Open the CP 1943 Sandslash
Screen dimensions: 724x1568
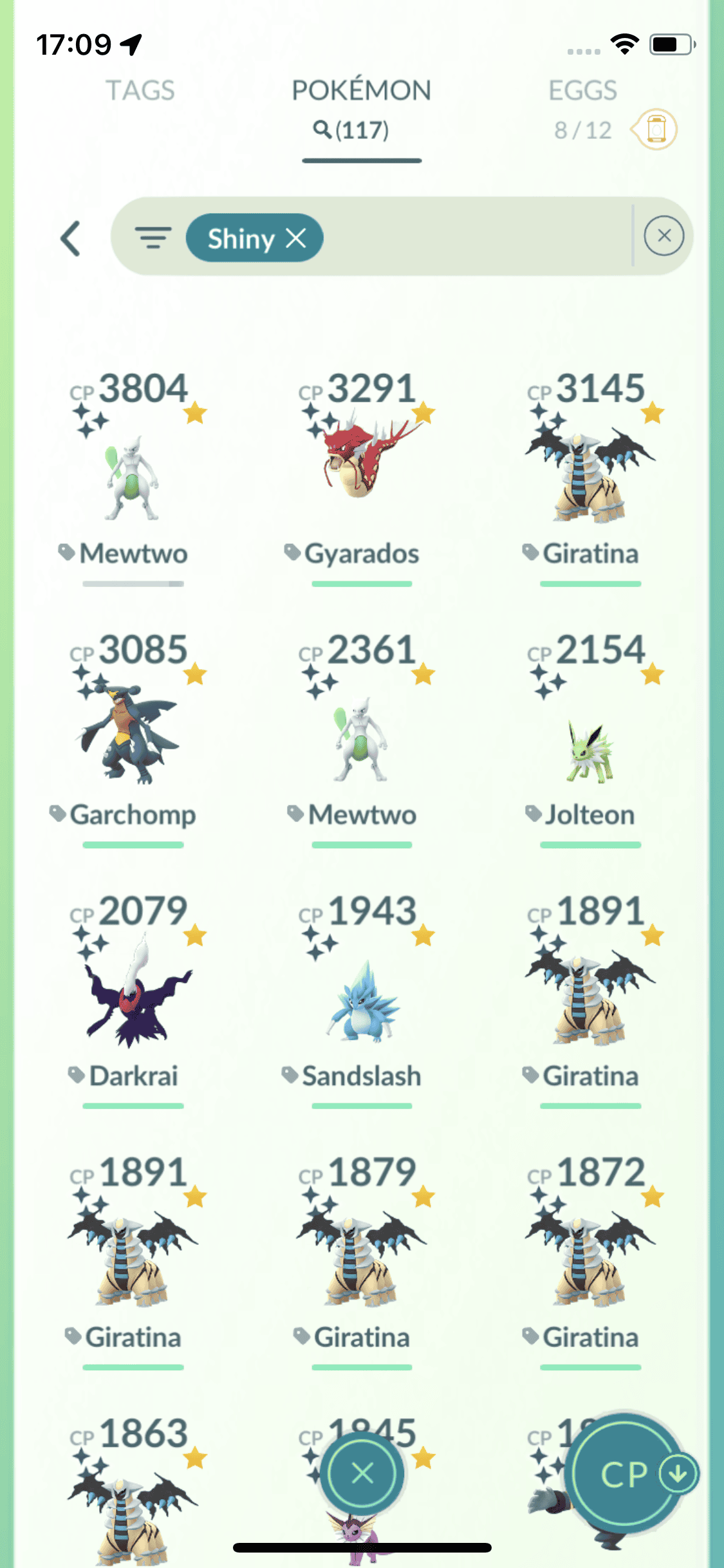[362, 1004]
